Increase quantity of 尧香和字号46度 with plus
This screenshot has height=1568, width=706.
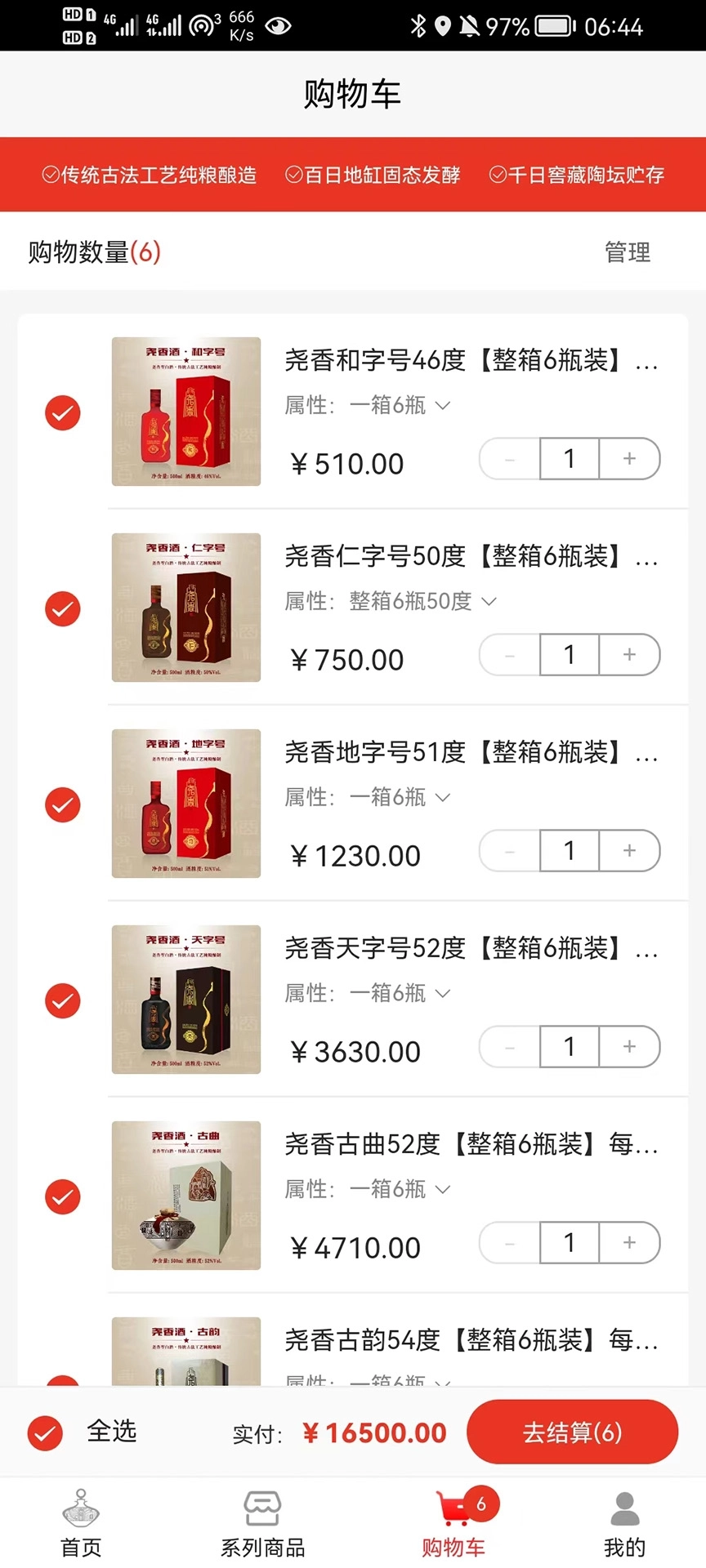point(629,459)
